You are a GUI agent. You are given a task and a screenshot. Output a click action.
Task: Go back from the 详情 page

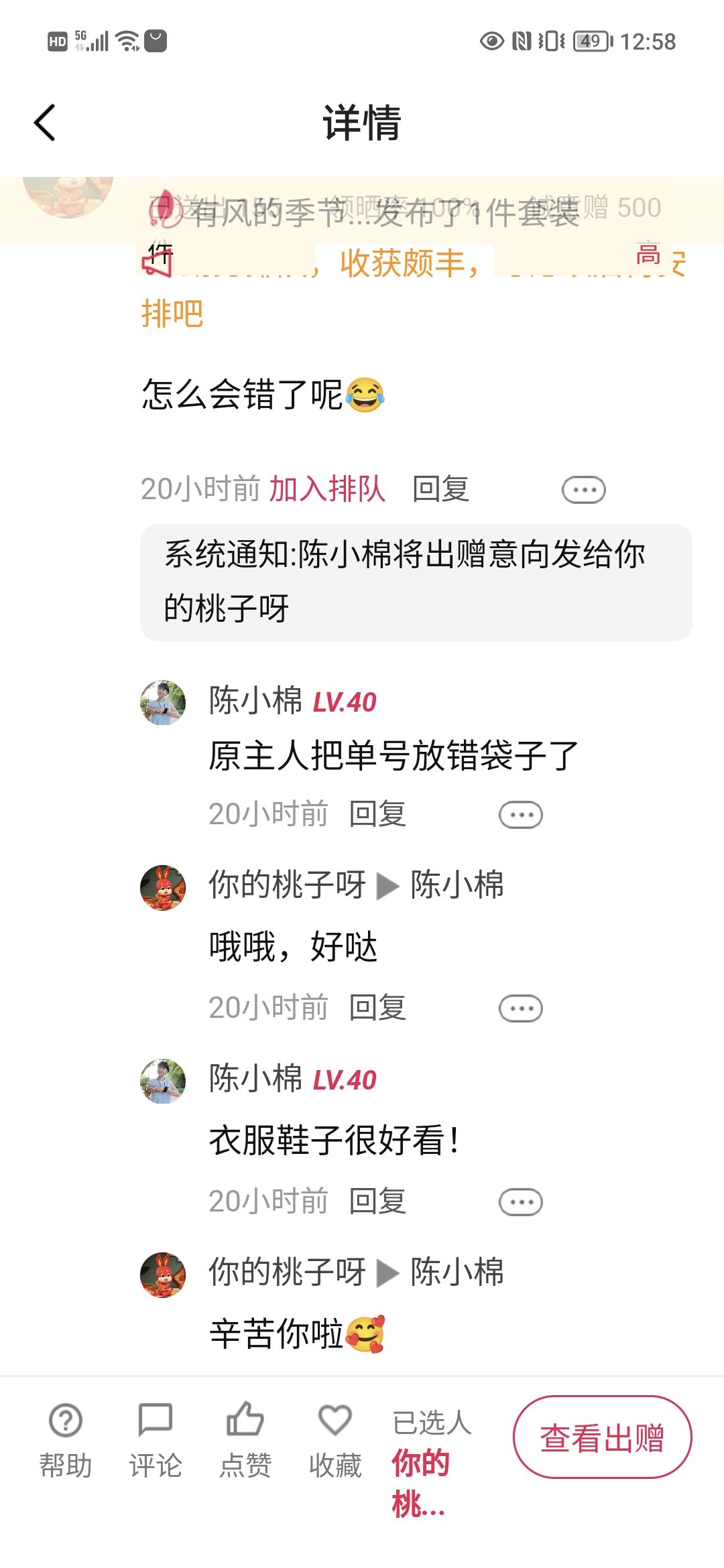pos(45,123)
